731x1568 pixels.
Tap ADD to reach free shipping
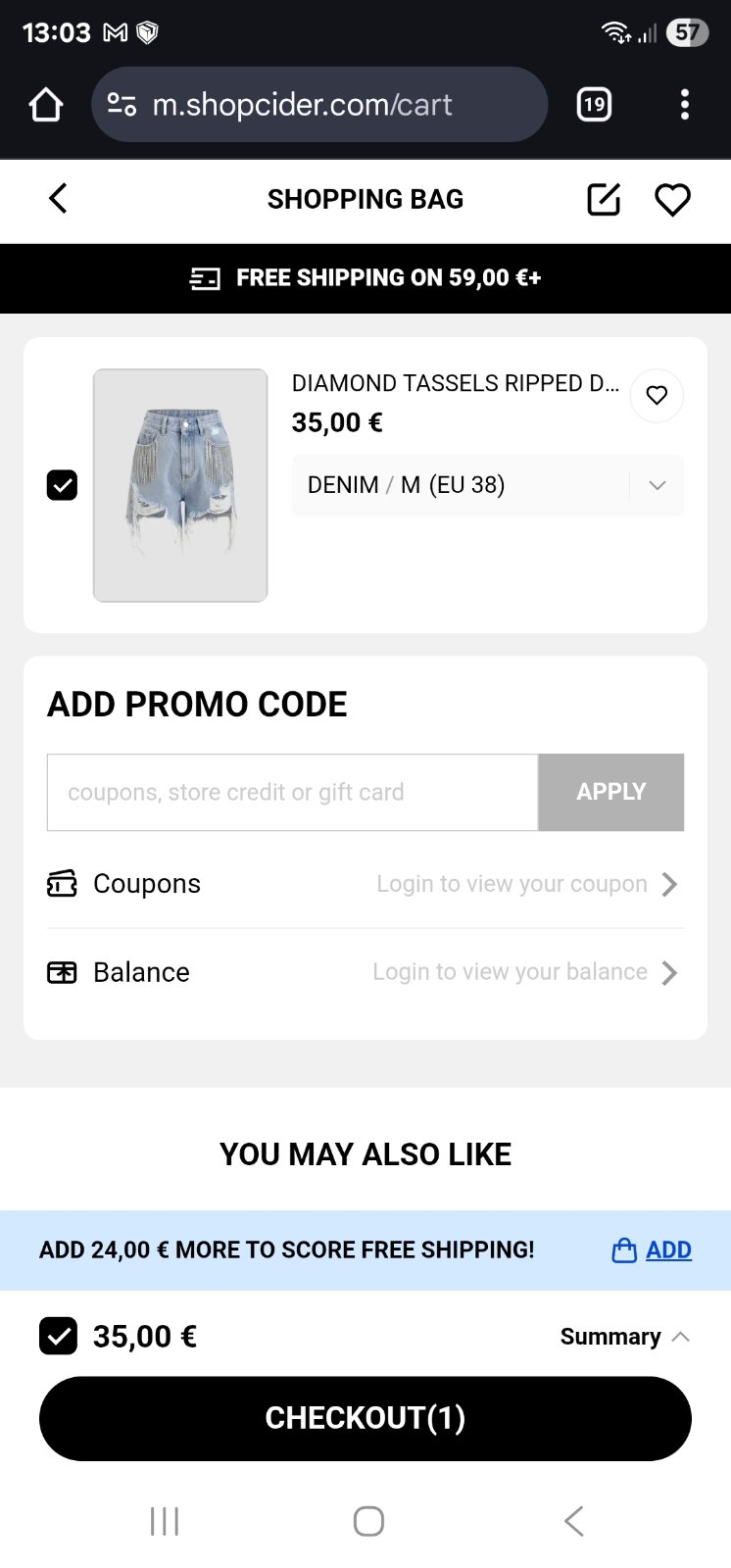[x=653, y=1250]
